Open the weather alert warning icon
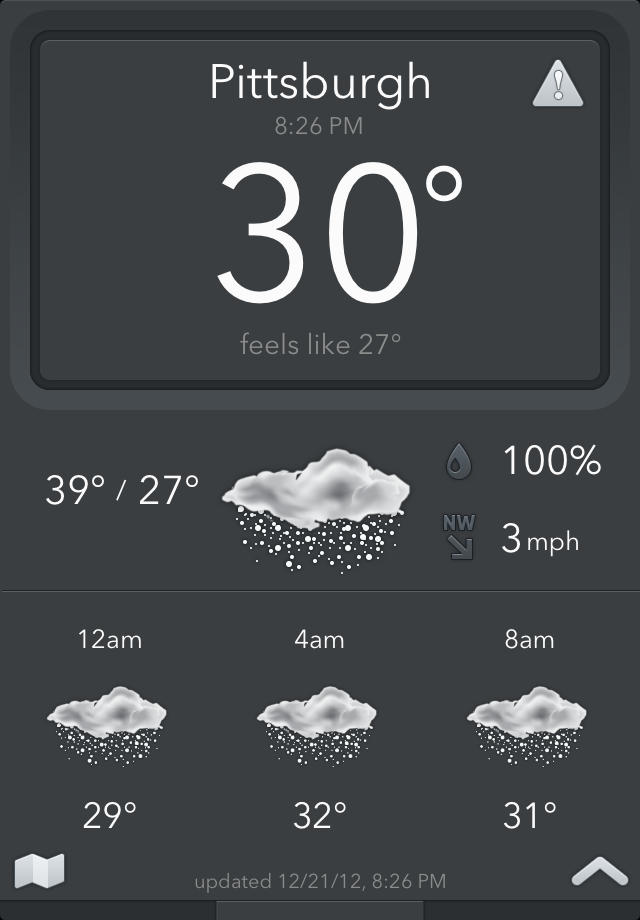Screen dimensions: 640x920 tap(557, 84)
